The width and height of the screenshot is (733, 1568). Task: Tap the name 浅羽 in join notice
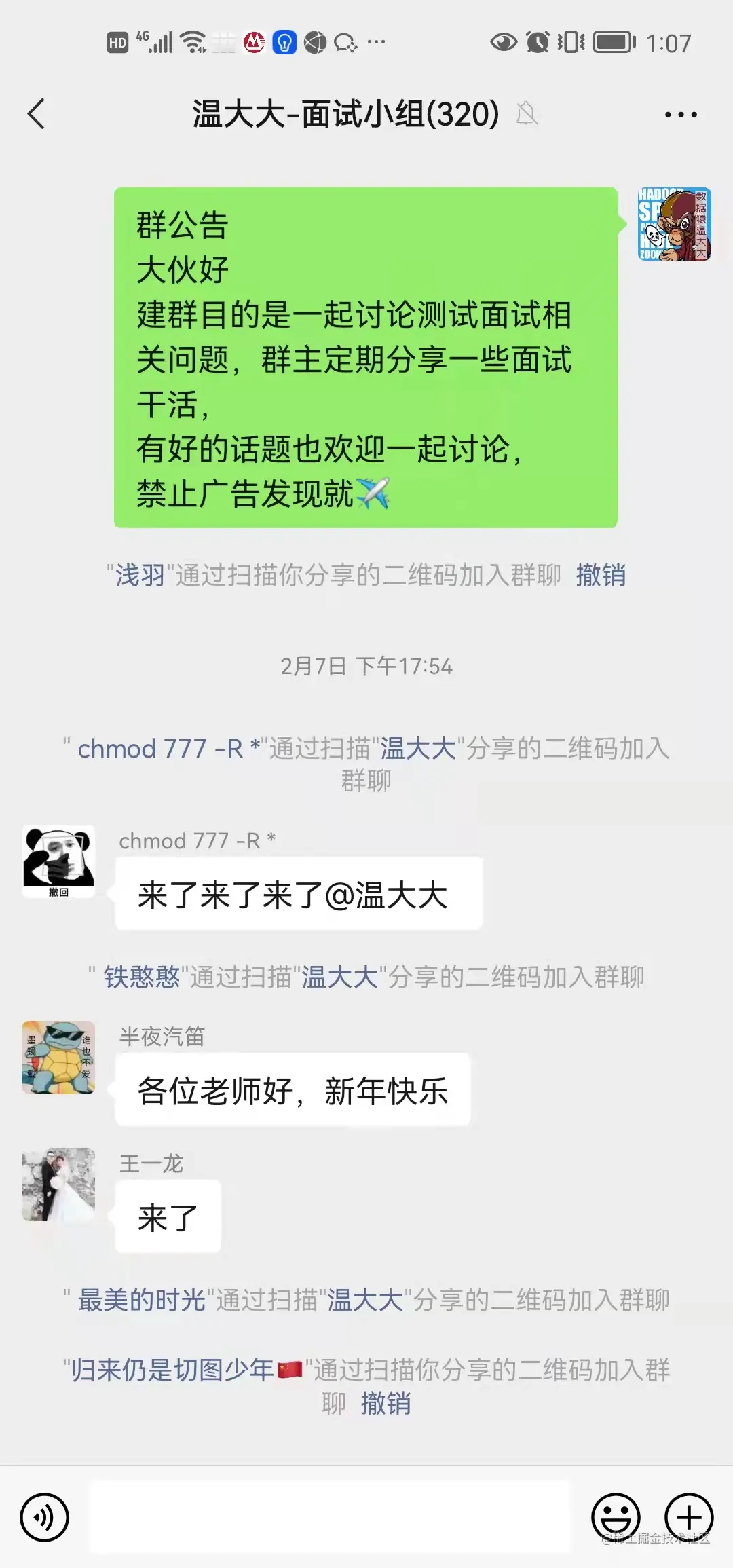140,576
